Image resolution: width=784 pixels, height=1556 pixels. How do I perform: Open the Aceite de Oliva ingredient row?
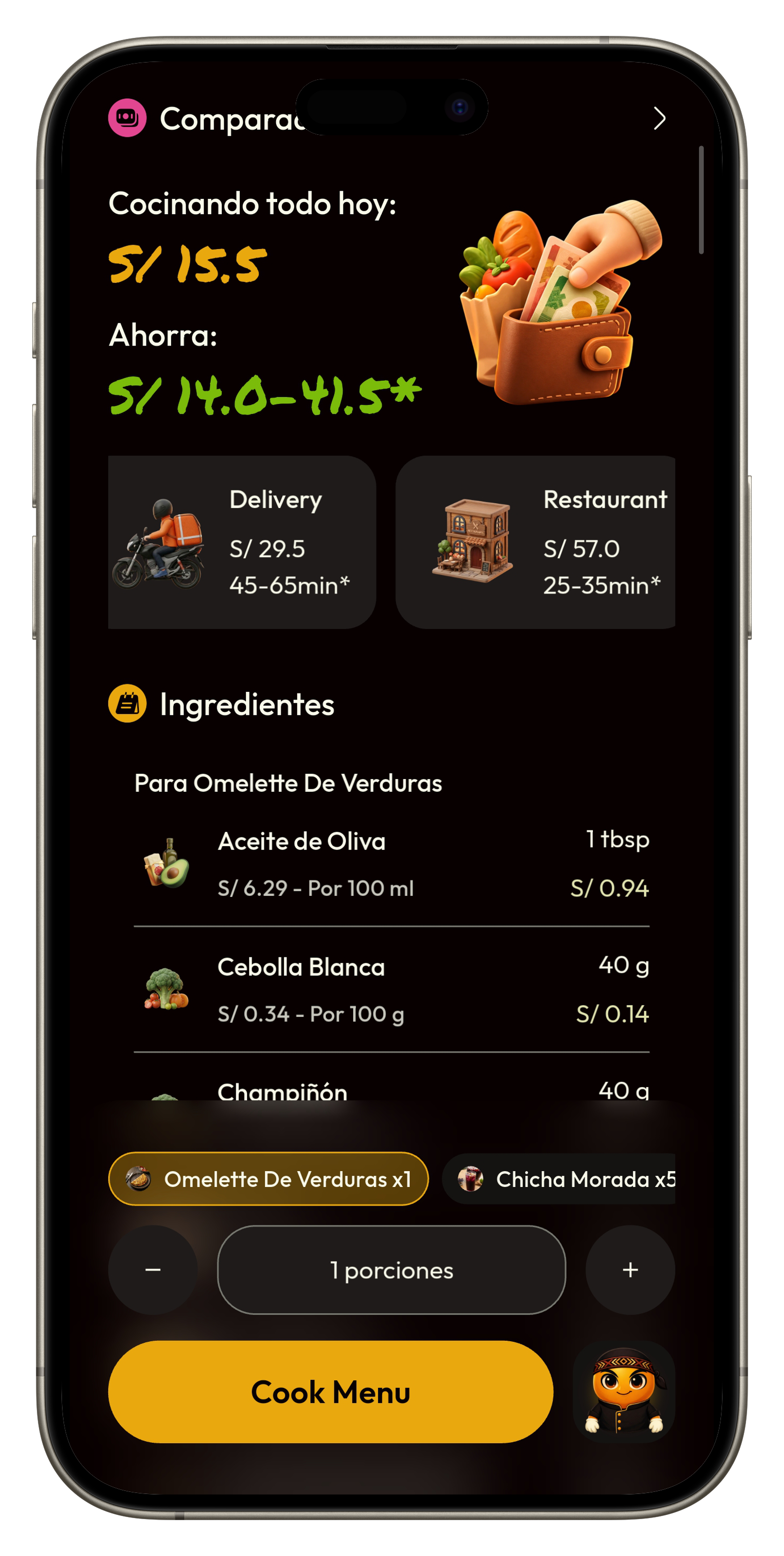(x=391, y=864)
